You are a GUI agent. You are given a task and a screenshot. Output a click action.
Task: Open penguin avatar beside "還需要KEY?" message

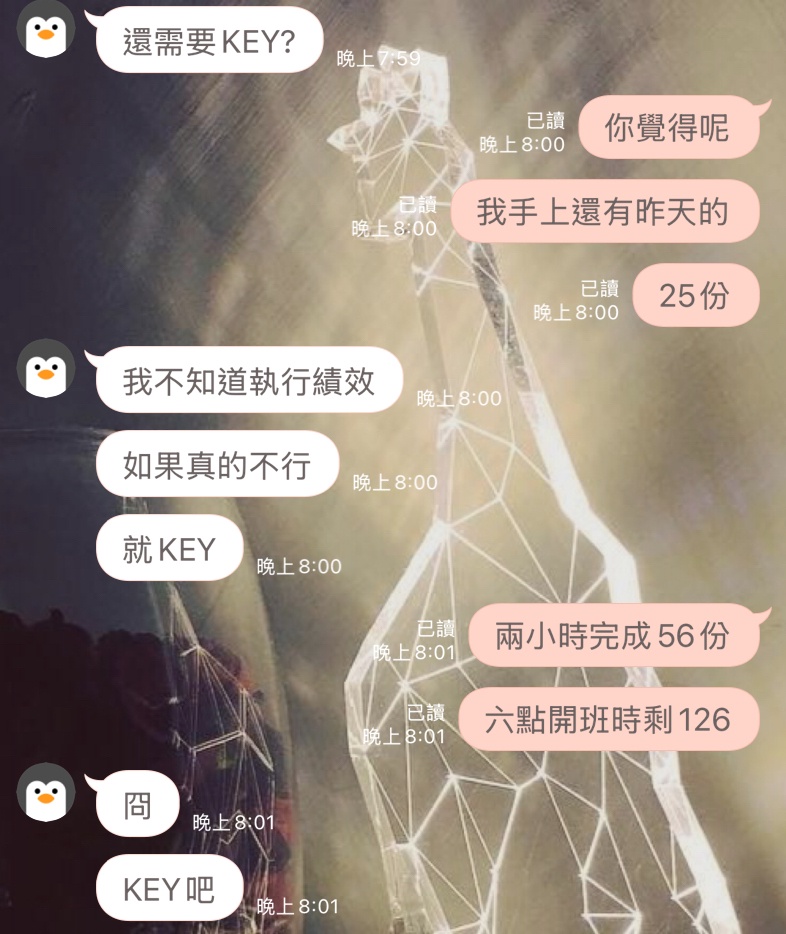(x=46, y=31)
